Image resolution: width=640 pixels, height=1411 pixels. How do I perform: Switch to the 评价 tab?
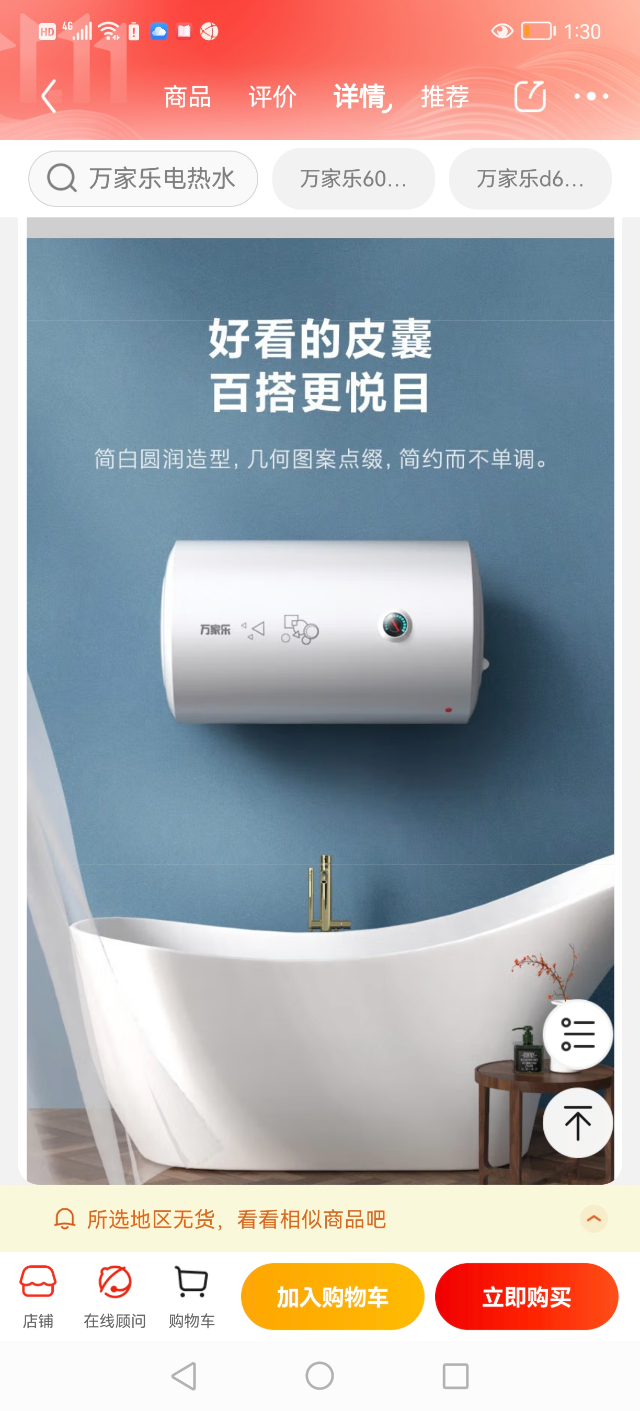pos(272,97)
